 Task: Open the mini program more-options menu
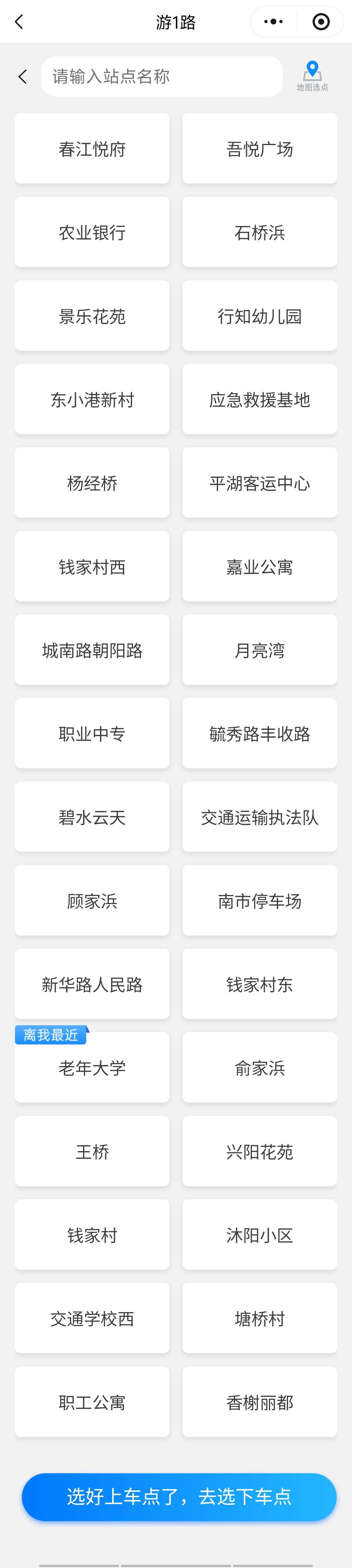point(273,22)
